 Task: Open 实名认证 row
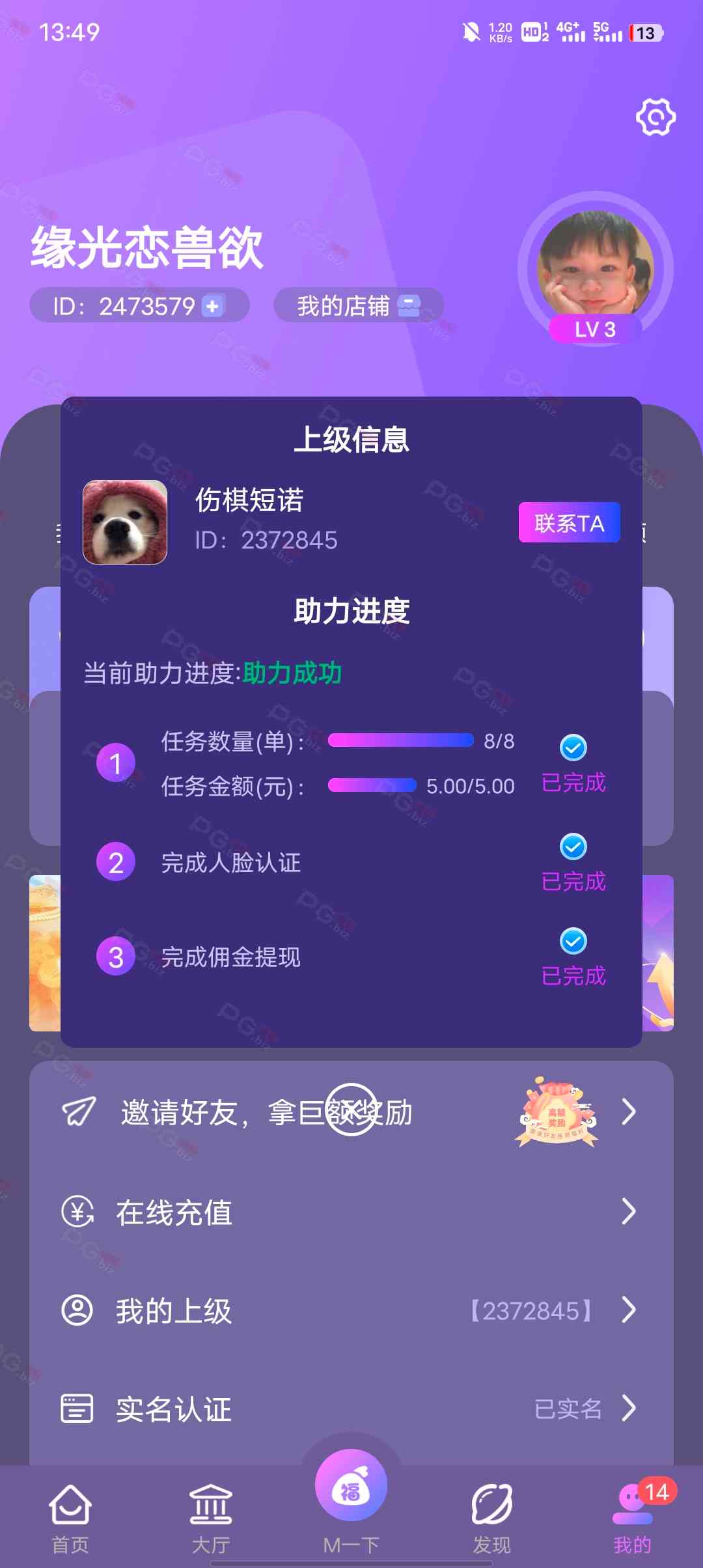point(351,1408)
